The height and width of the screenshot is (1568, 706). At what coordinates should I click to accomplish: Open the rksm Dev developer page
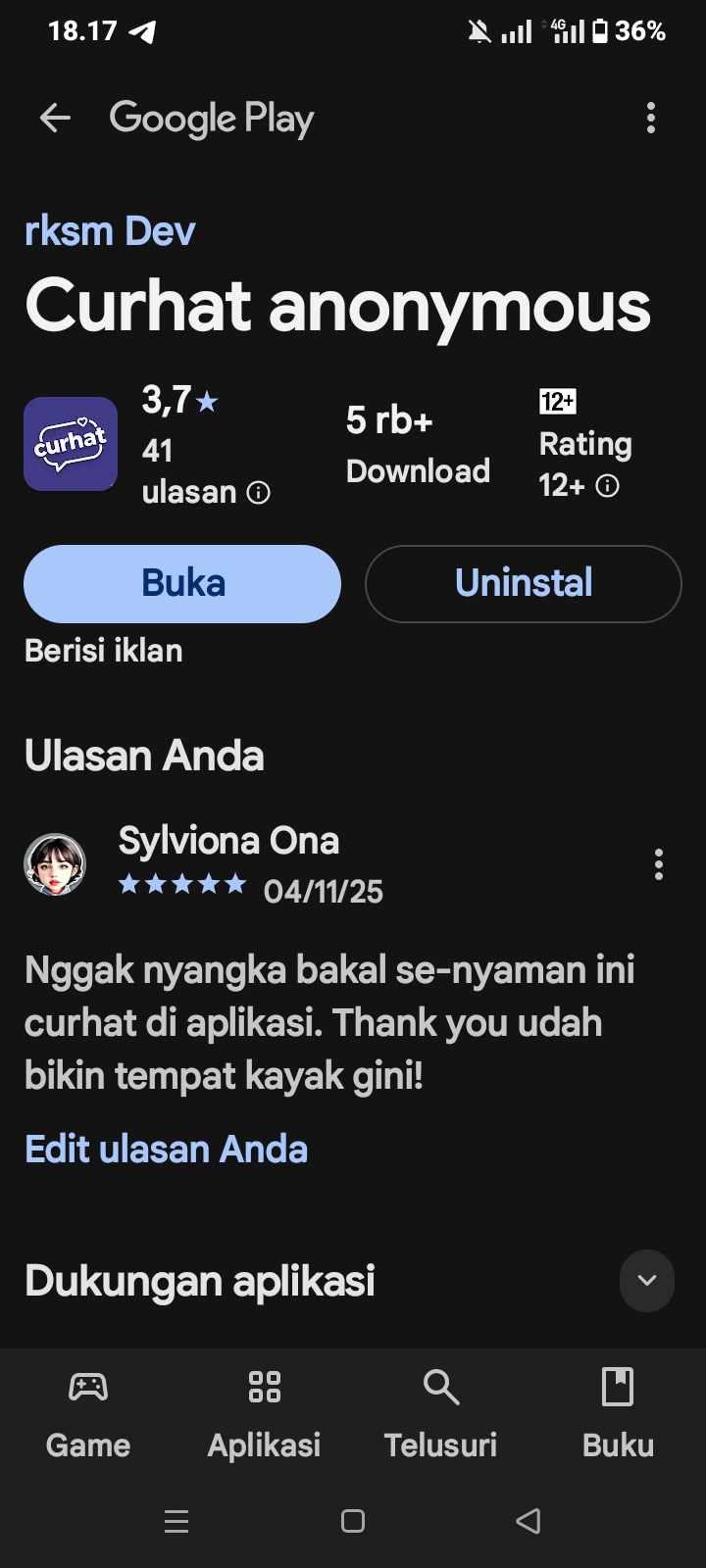[x=110, y=231]
